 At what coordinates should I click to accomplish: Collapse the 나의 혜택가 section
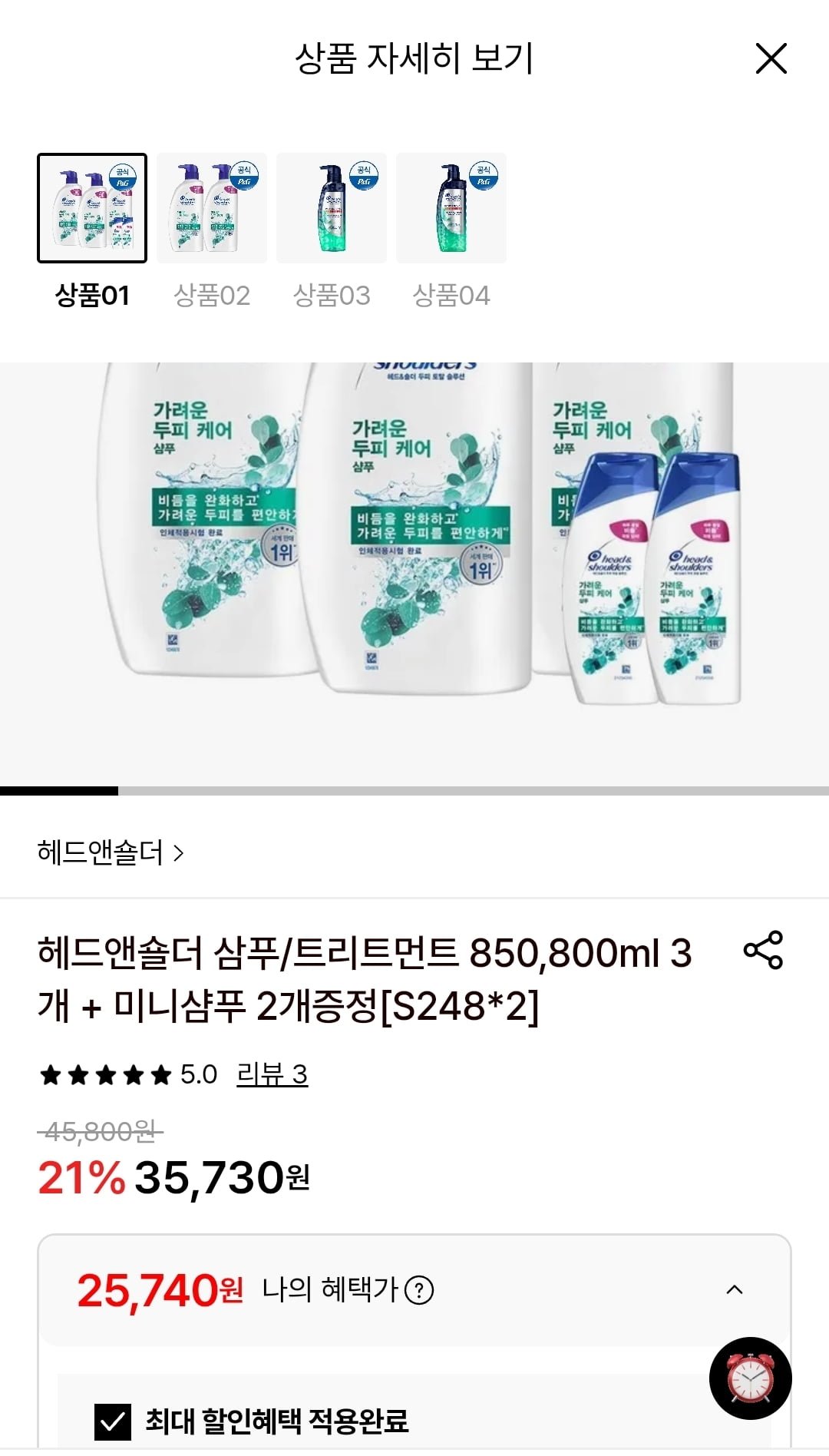734,1289
